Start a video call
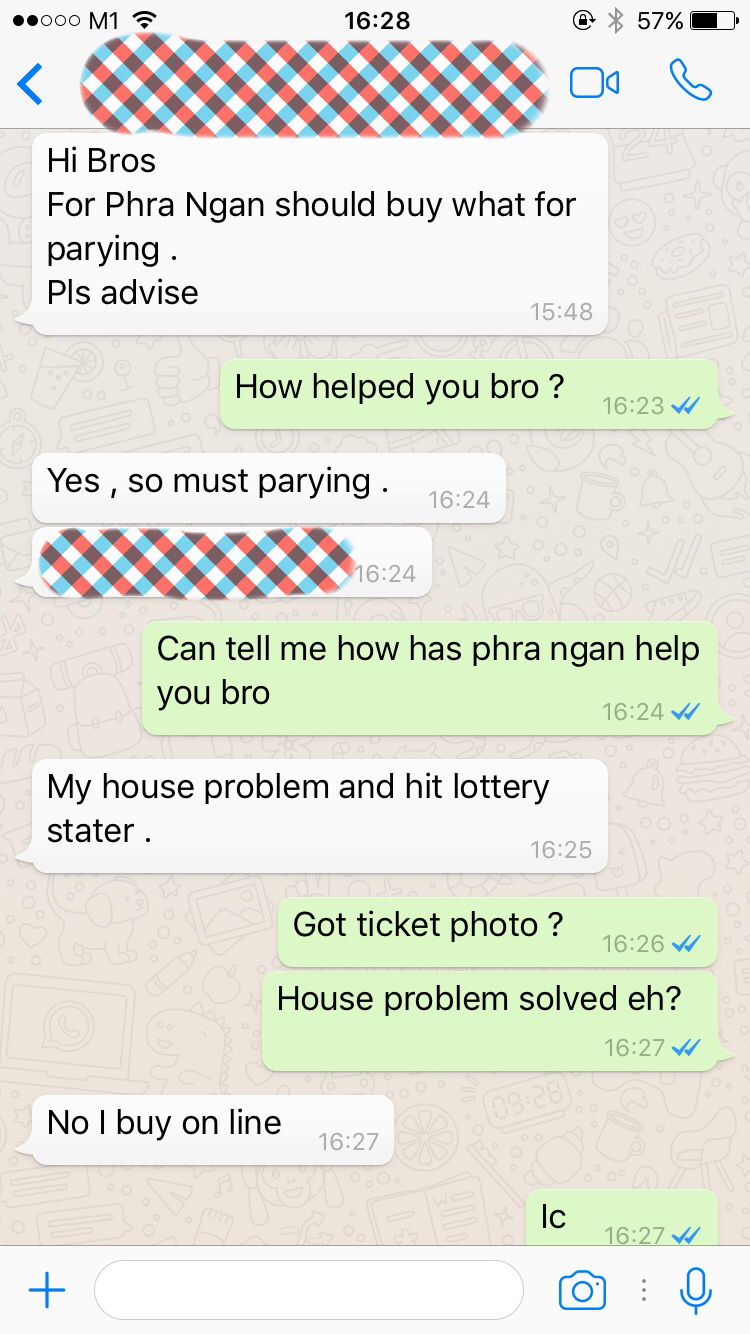750x1334 pixels. [x=594, y=83]
